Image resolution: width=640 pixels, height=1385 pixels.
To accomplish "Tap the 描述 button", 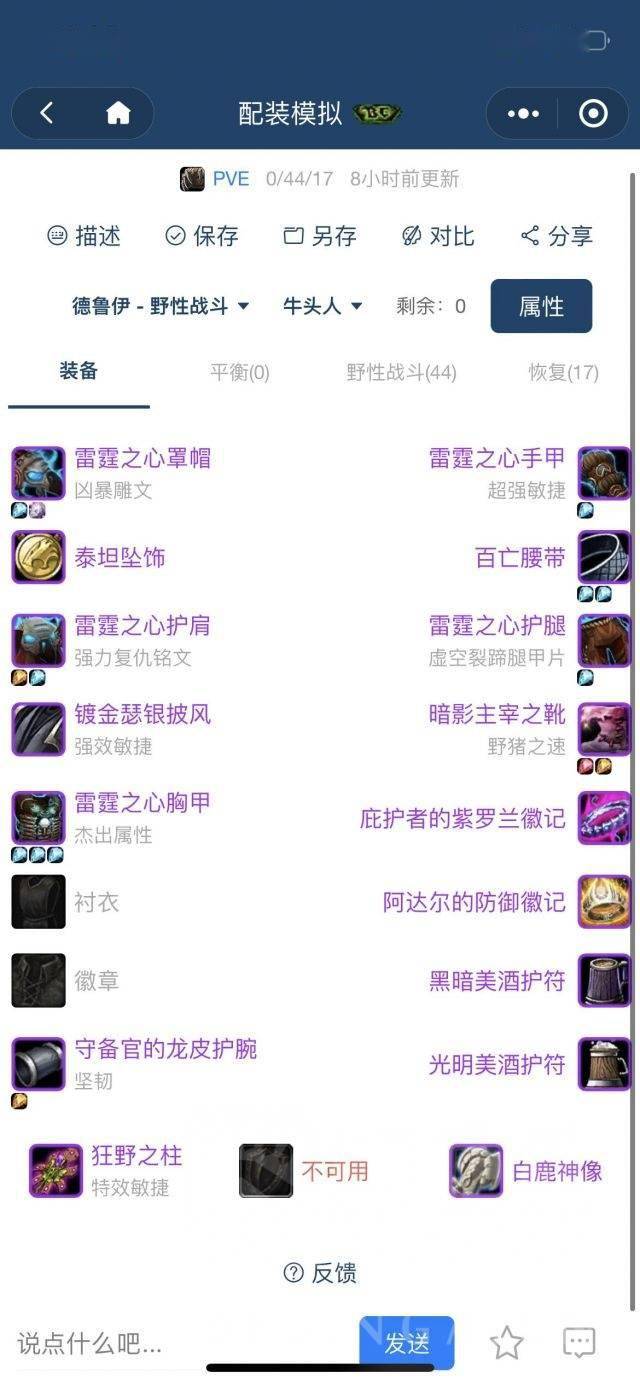I will tap(84, 236).
